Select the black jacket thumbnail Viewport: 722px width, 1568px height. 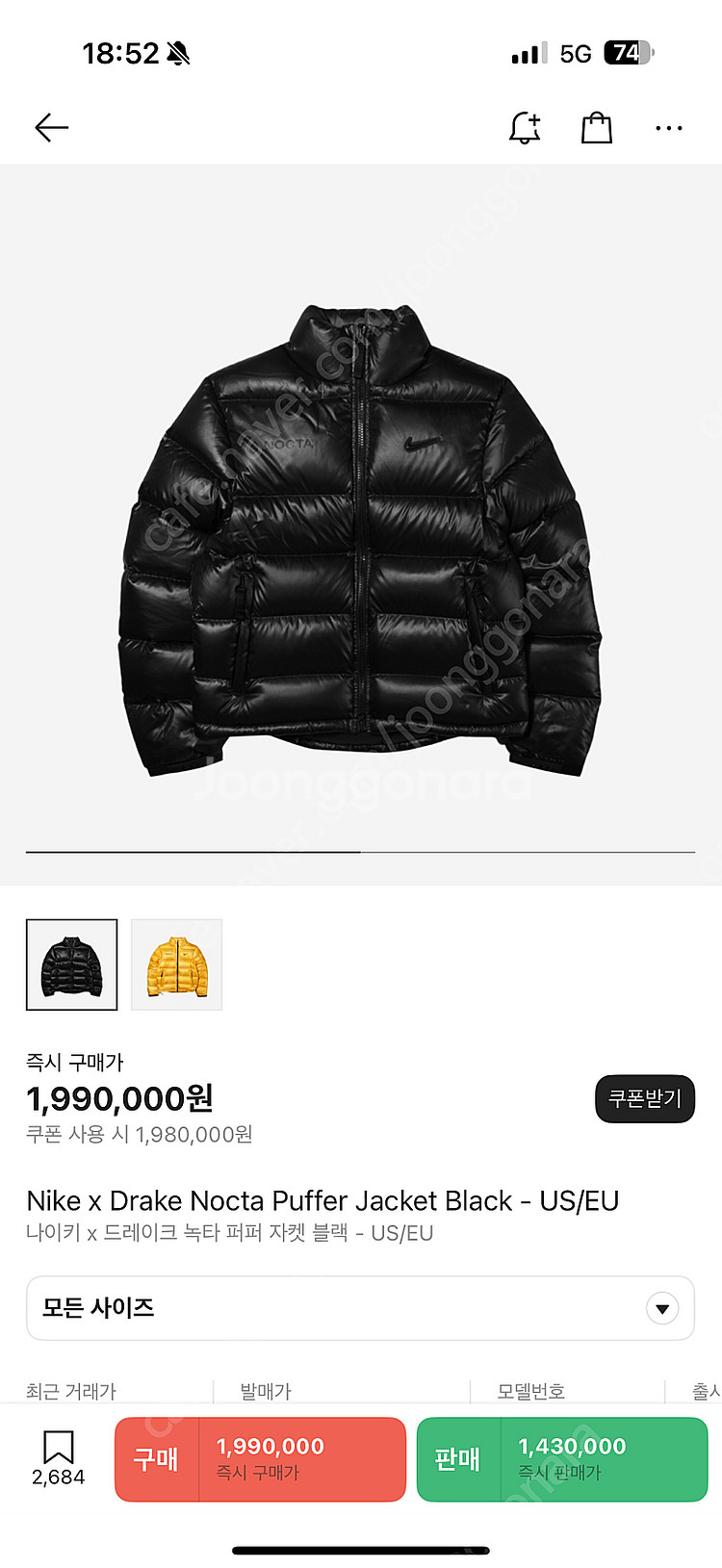[72, 964]
